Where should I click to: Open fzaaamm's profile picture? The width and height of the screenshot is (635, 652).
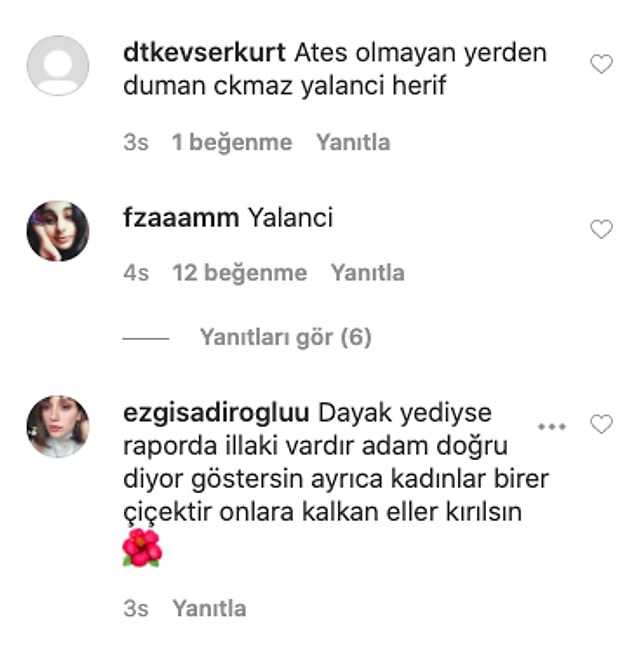[x=57, y=231]
